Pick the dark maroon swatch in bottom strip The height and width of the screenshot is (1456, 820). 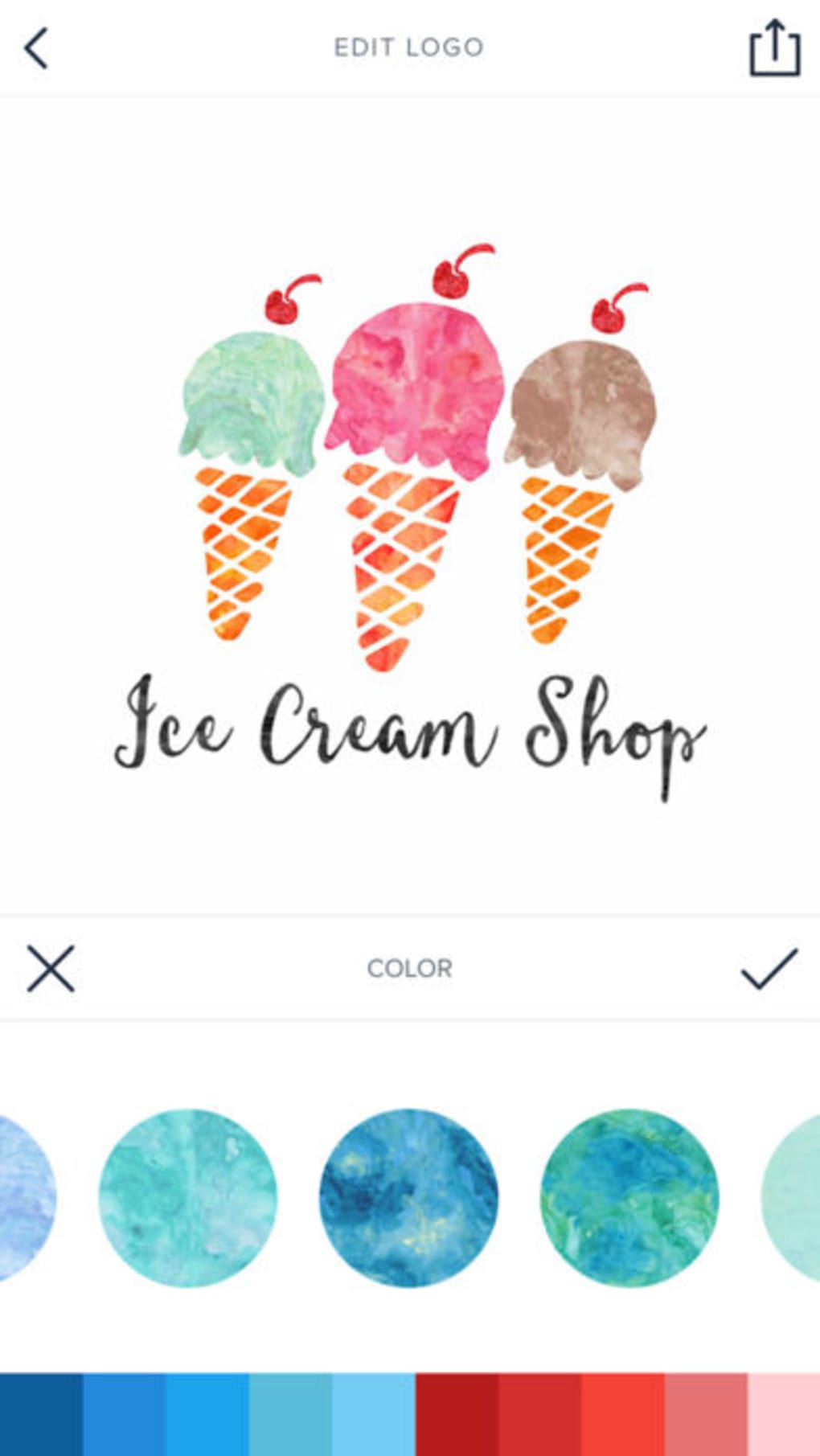[454, 1415]
